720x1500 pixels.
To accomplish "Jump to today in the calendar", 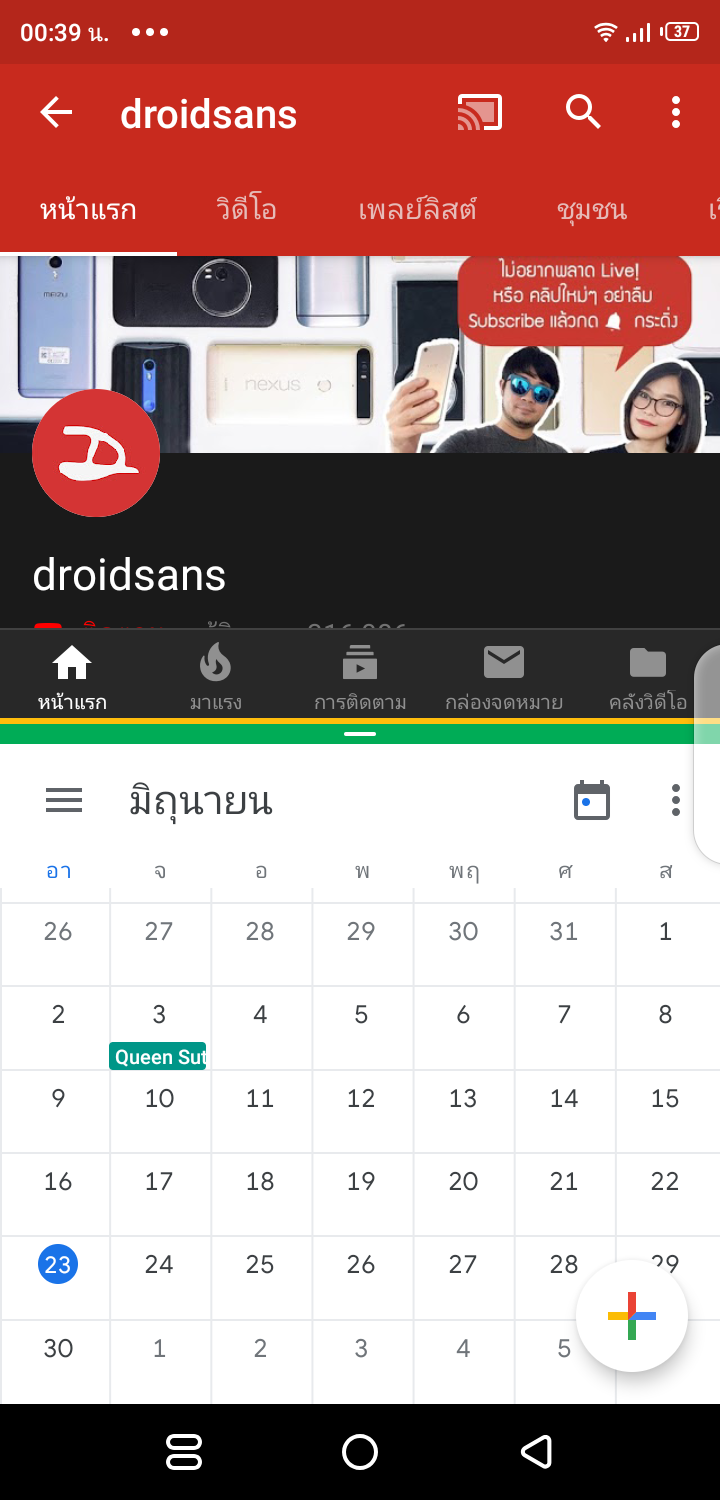I will (x=592, y=800).
